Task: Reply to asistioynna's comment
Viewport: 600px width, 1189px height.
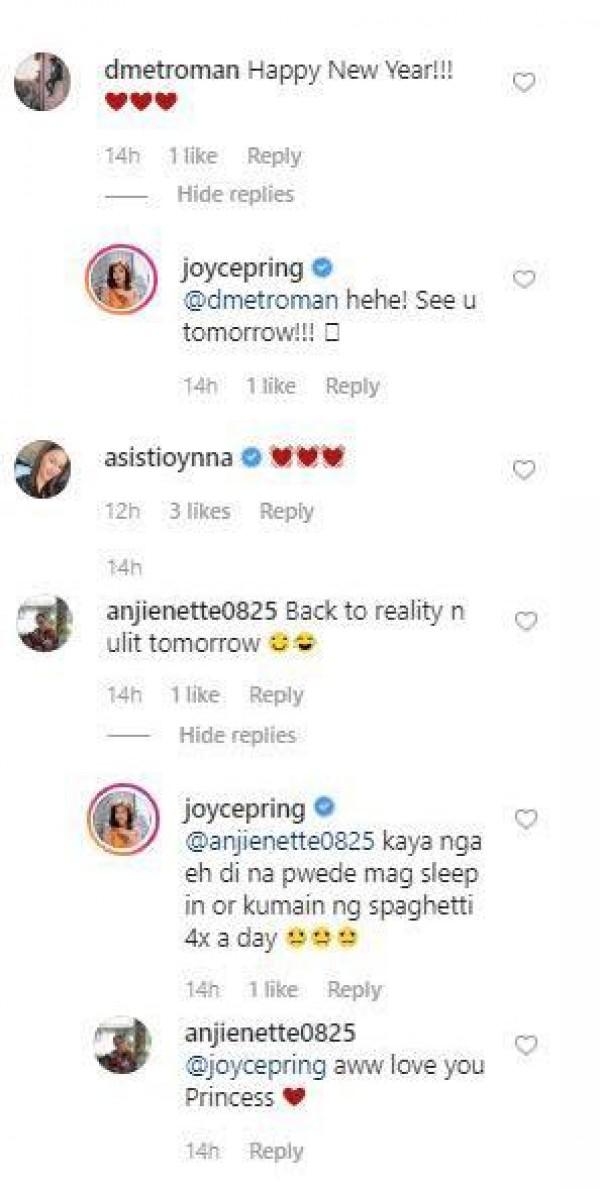Action: tap(286, 511)
